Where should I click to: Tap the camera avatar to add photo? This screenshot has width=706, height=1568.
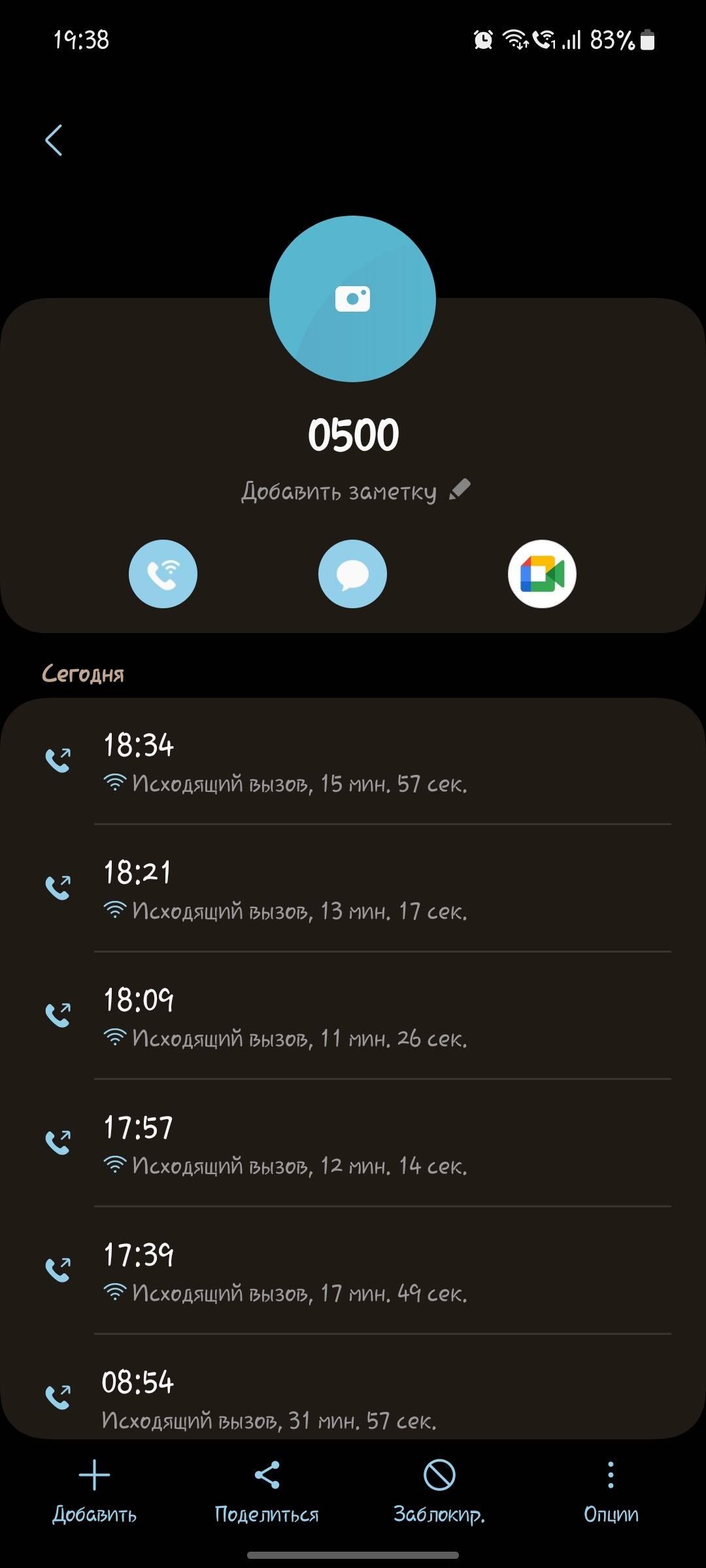click(x=352, y=299)
